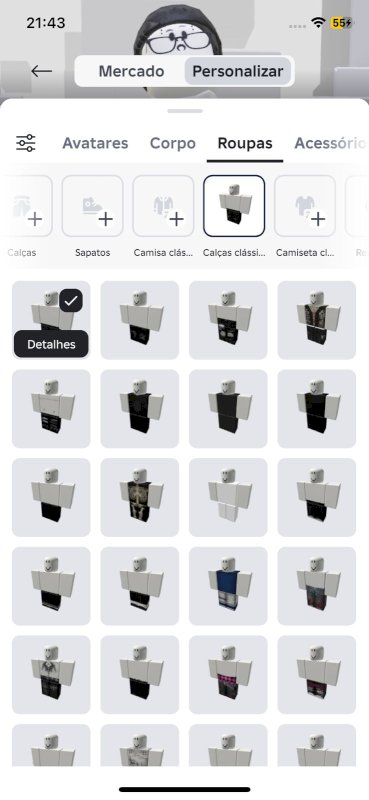Add an item in Camiseta clássica slot
369x800 pixels.
[x=305, y=206]
